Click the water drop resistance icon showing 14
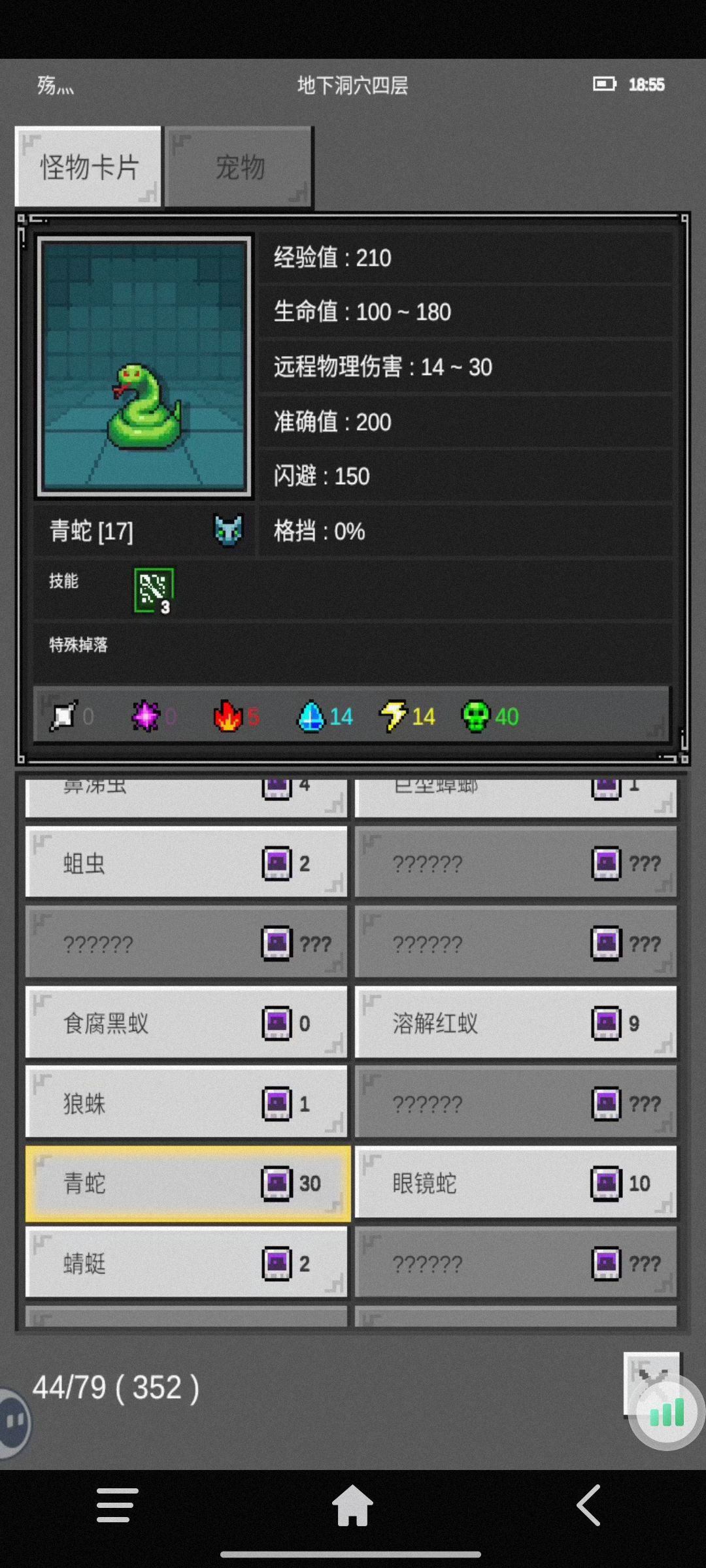The image size is (706, 1568). 312,716
